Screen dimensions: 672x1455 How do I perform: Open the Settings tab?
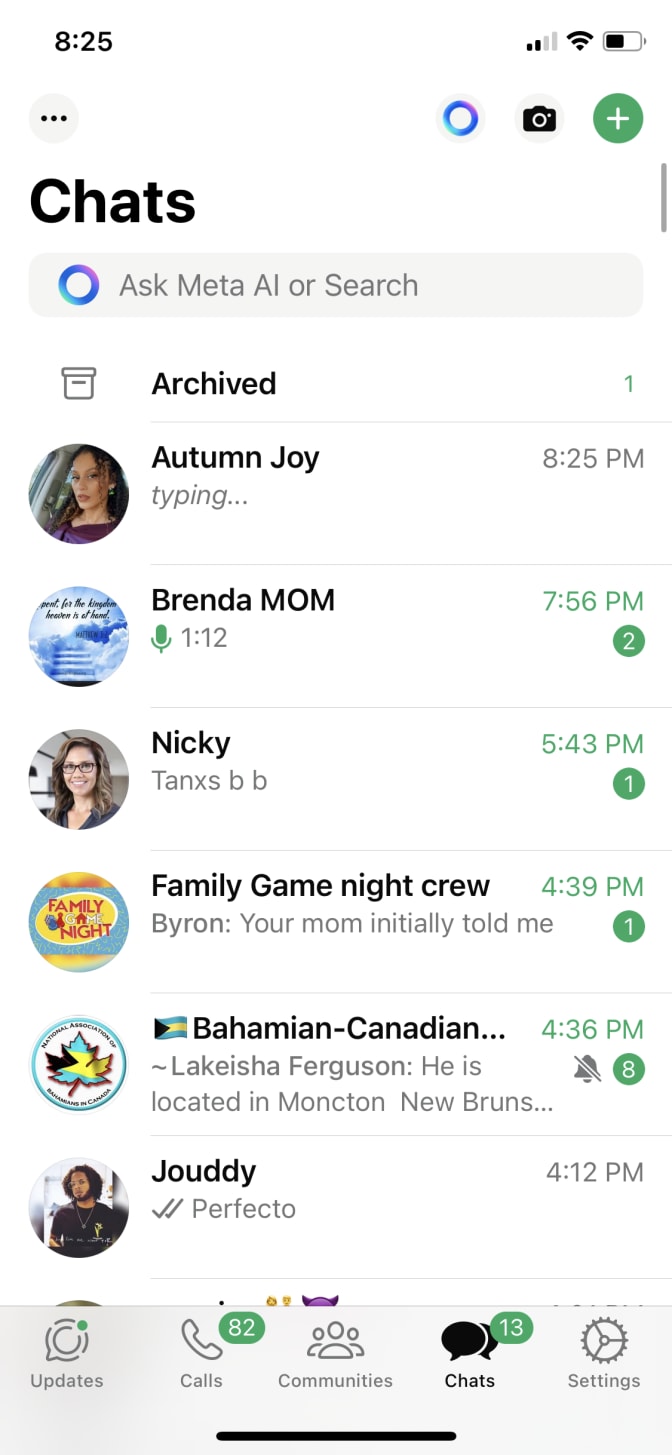click(x=603, y=1354)
